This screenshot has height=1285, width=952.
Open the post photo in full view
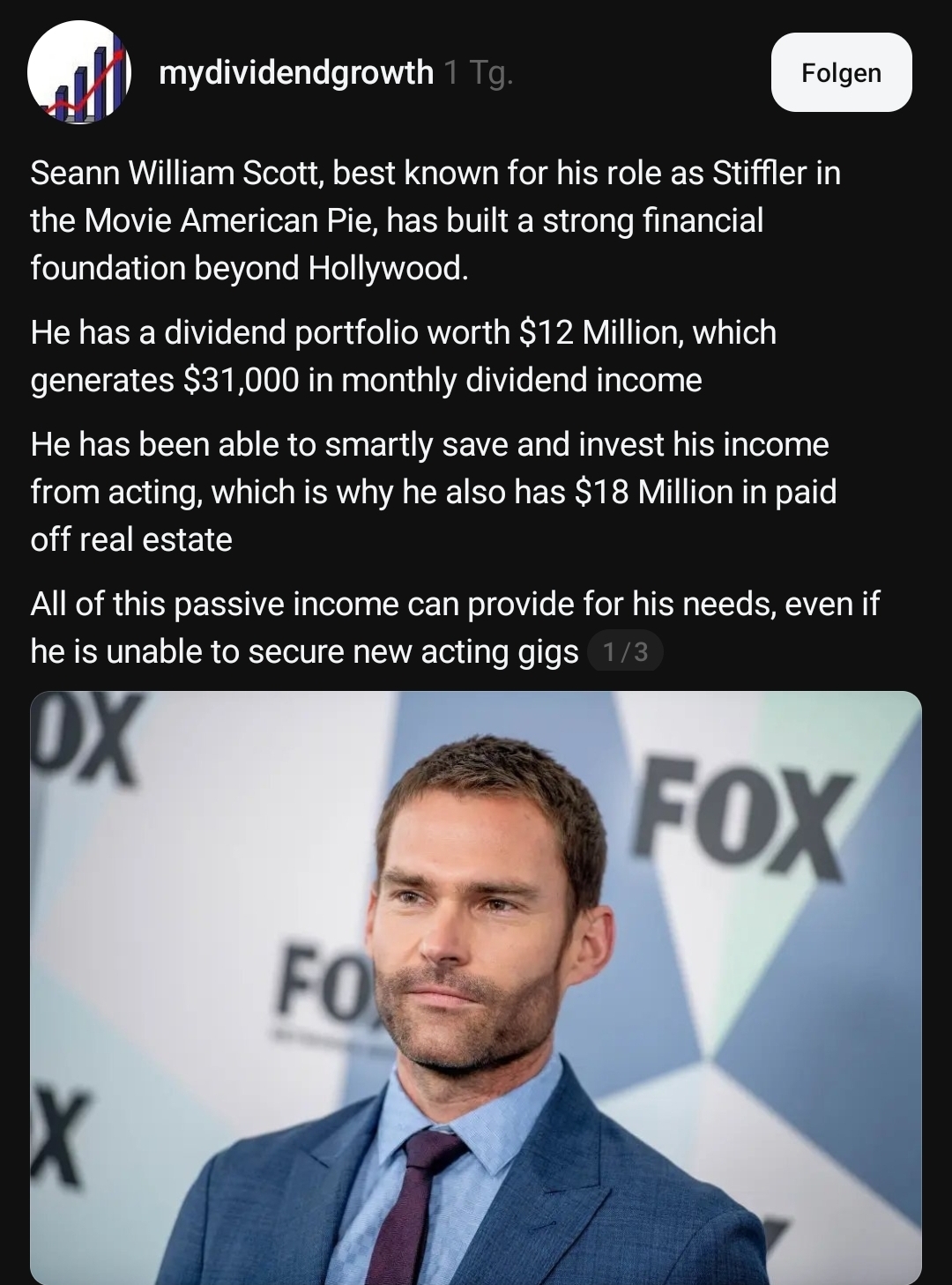coord(476,987)
